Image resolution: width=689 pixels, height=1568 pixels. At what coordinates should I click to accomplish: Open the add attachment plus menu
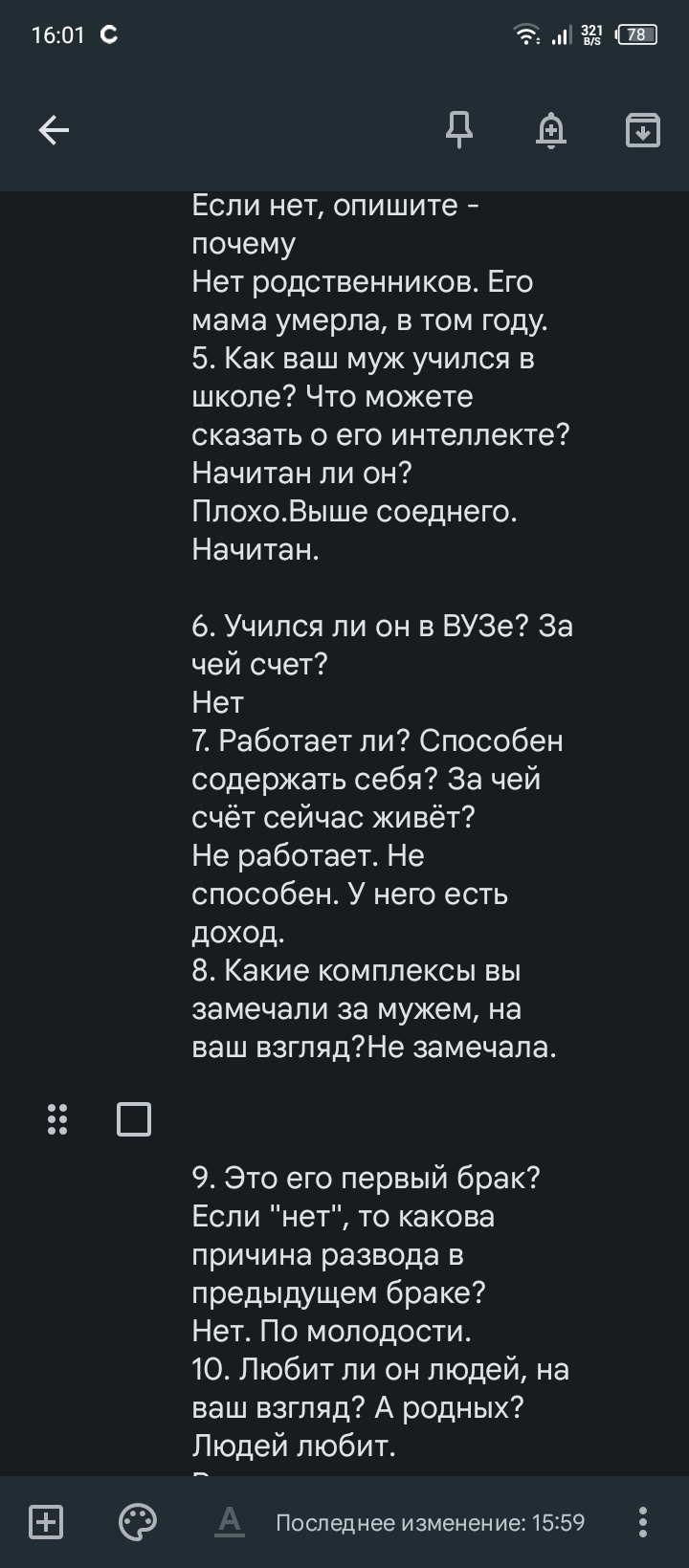tap(46, 1521)
